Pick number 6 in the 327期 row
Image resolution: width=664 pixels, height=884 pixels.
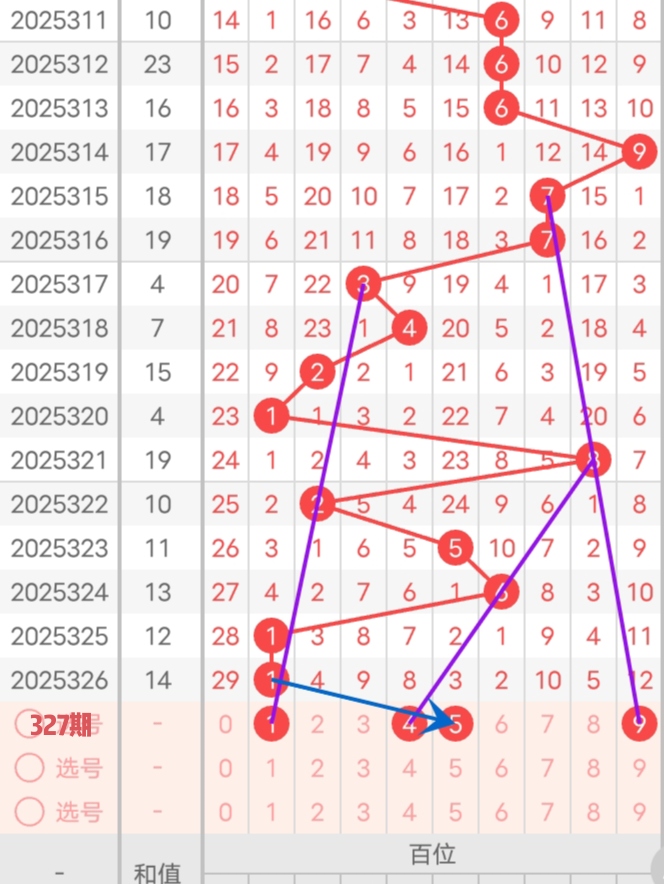point(501,723)
